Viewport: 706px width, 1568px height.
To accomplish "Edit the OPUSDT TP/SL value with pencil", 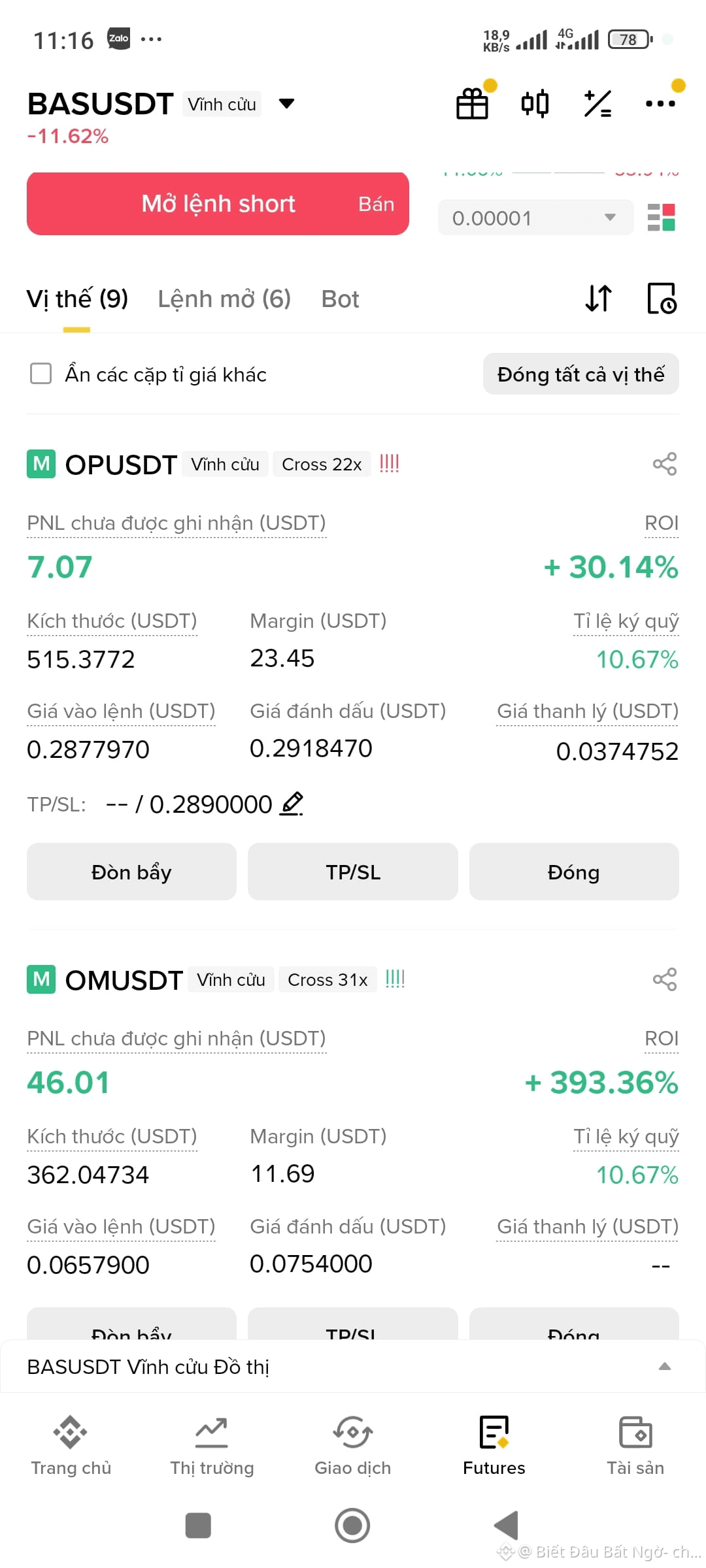I will click(292, 804).
